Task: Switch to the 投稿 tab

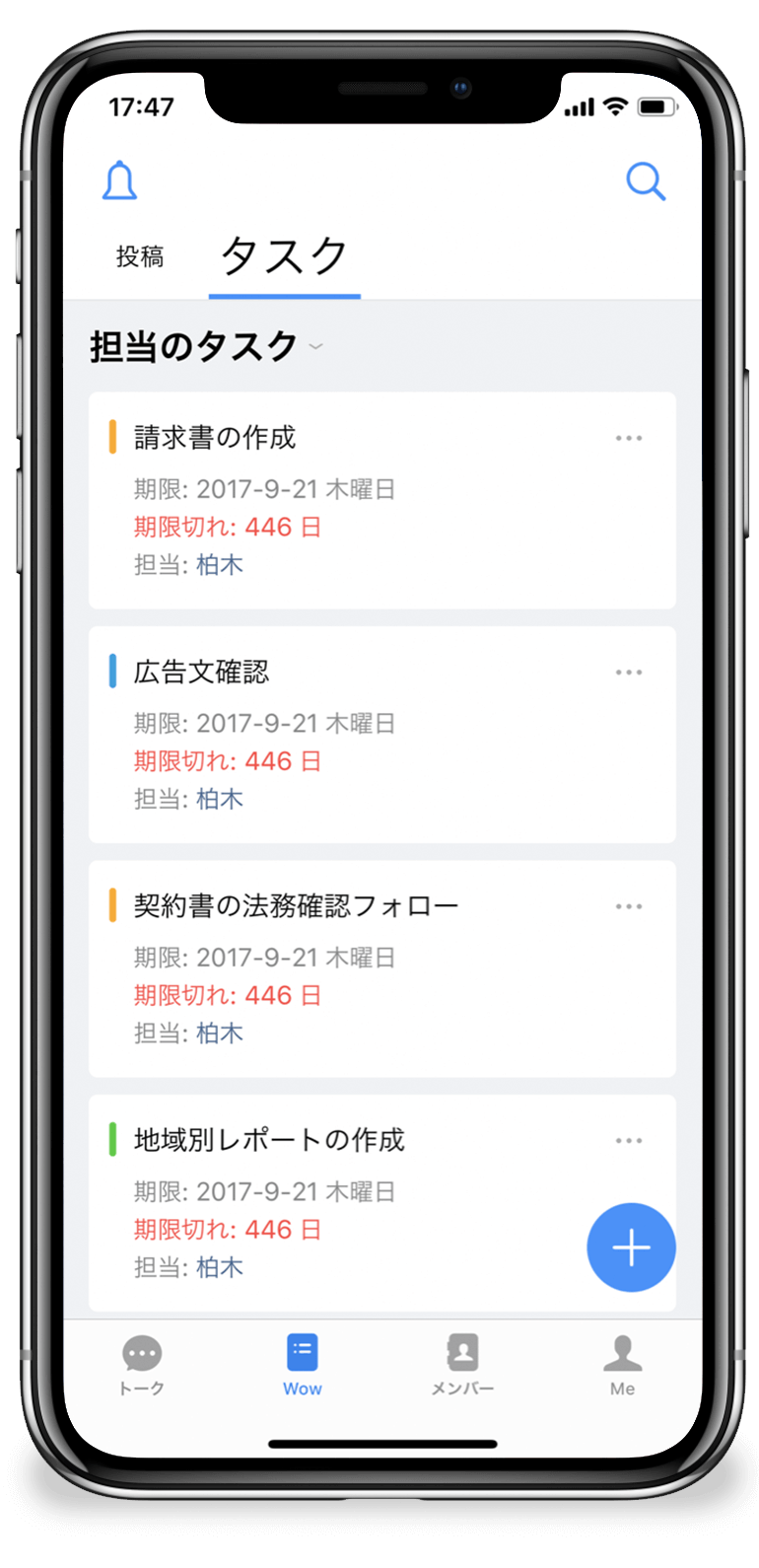Action: [x=140, y=257]
